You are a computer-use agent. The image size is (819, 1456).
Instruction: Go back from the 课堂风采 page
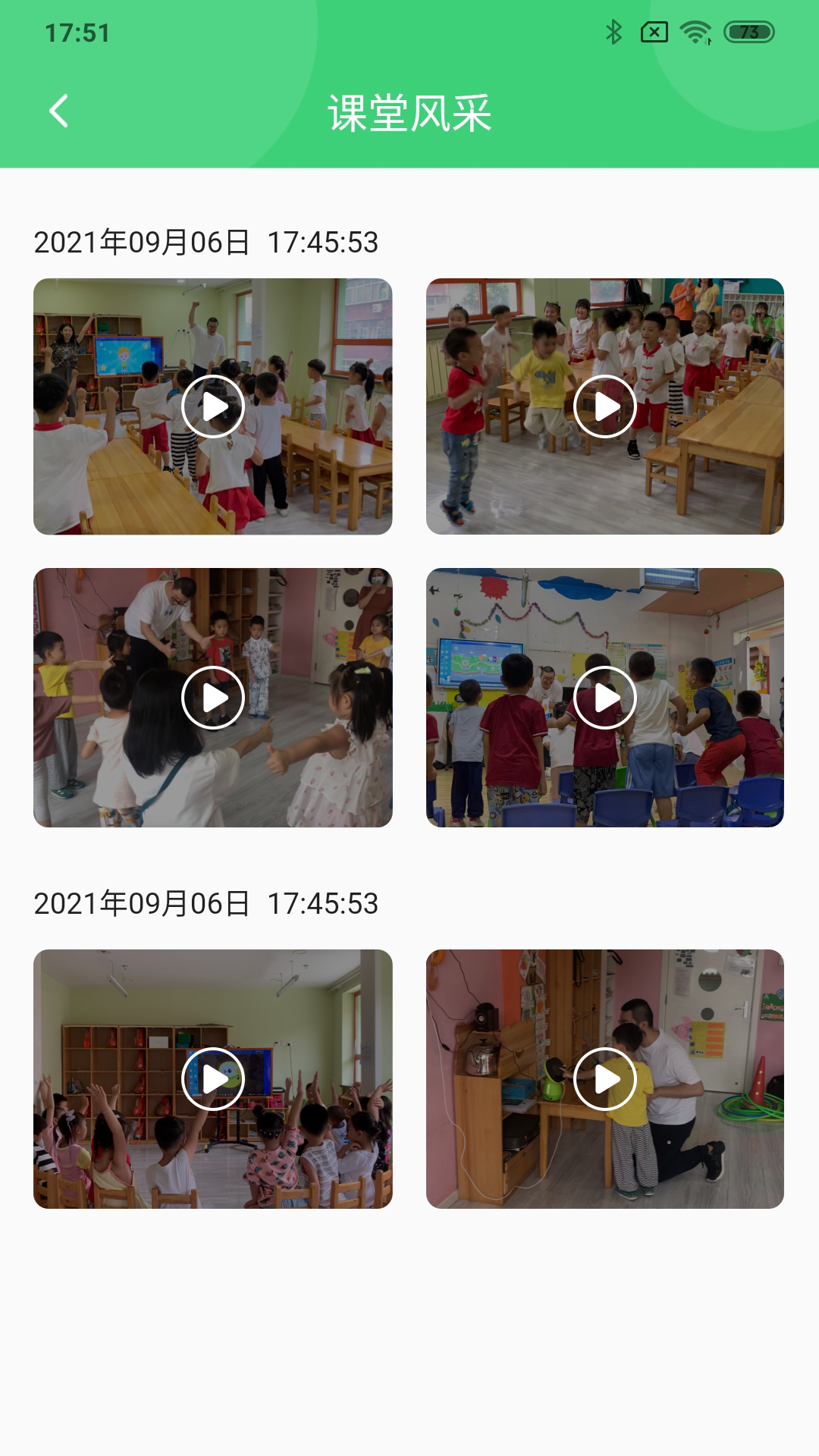click(59, 111)
